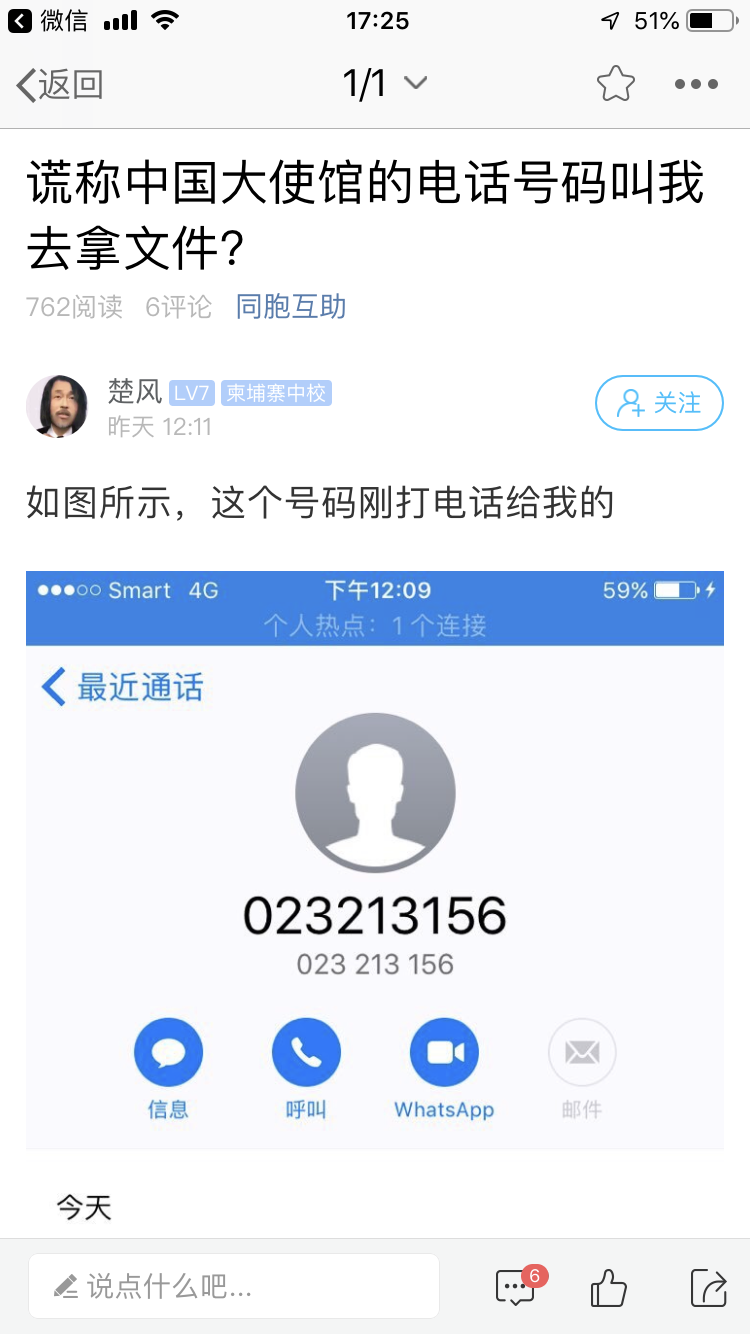Like this post with thumbs-up
Viewport: 750px width, 1334px height.
[x=608, y=1287]
